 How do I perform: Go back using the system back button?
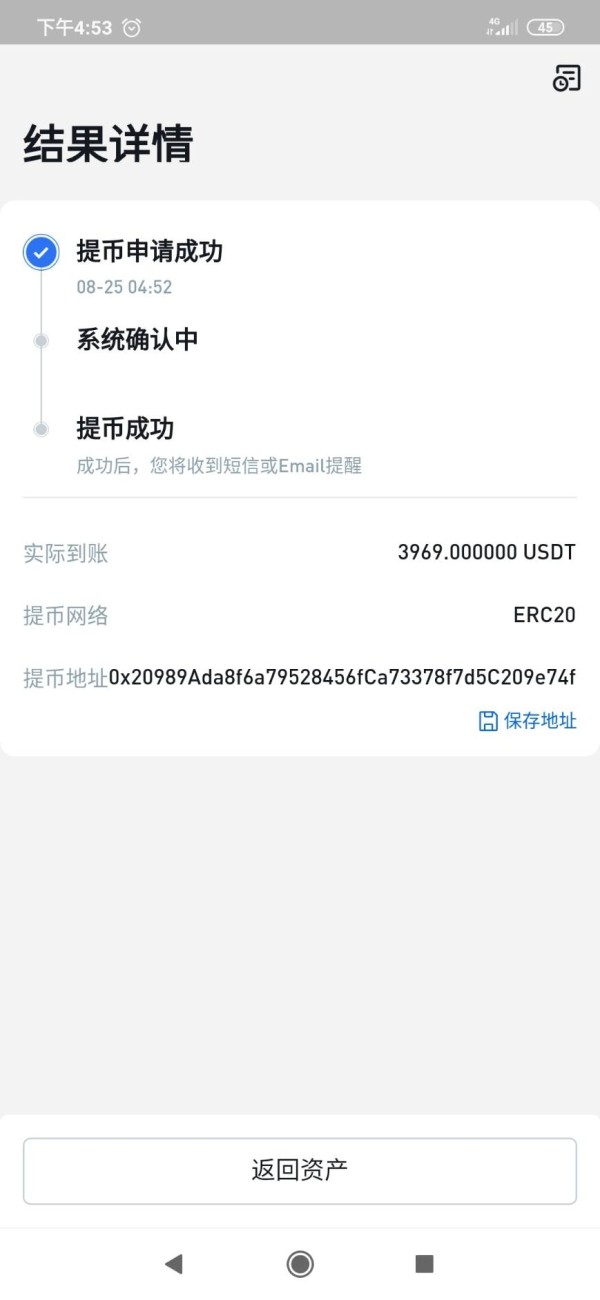tap(174, 1264)
